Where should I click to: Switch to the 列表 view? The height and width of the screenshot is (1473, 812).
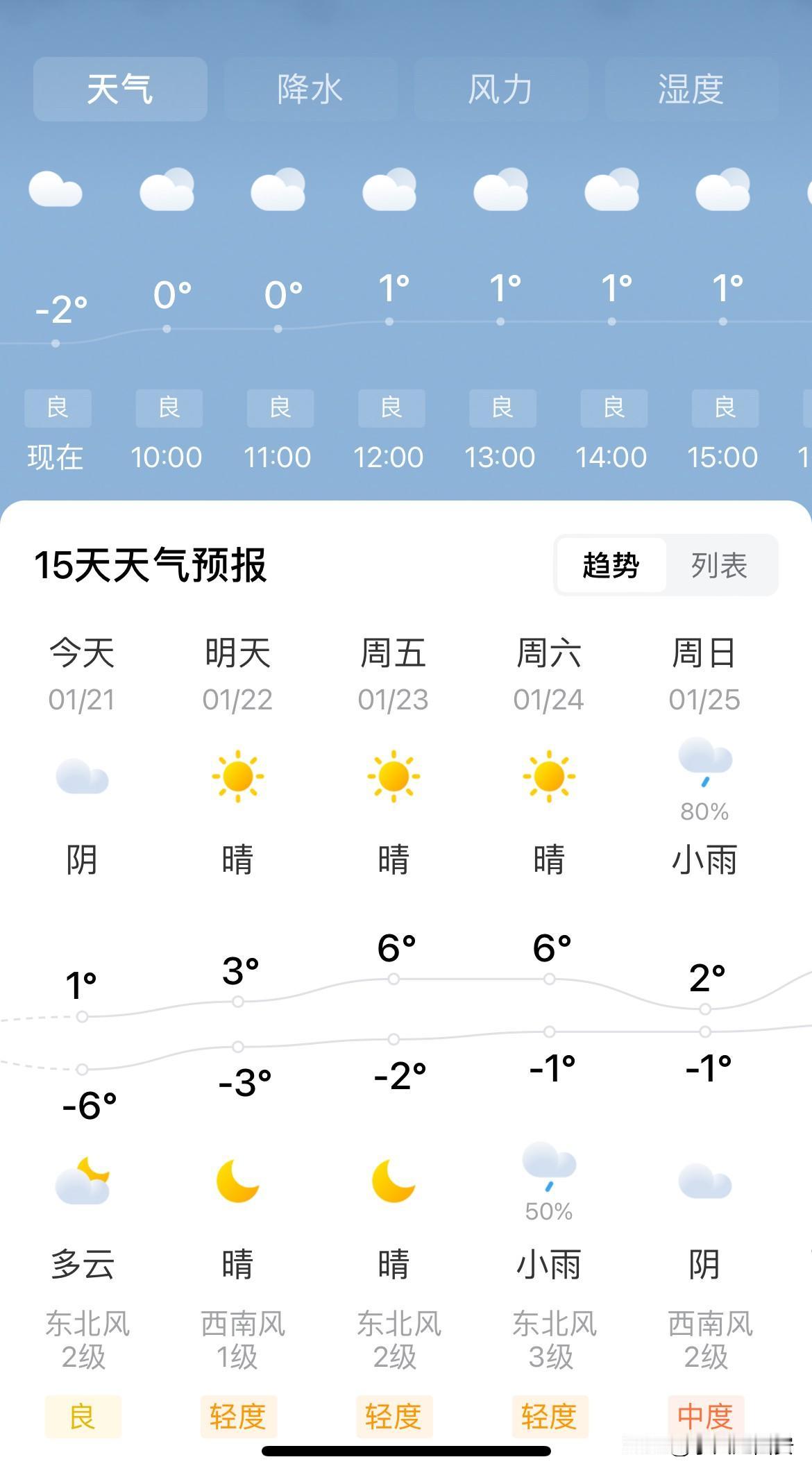point(719,566)
